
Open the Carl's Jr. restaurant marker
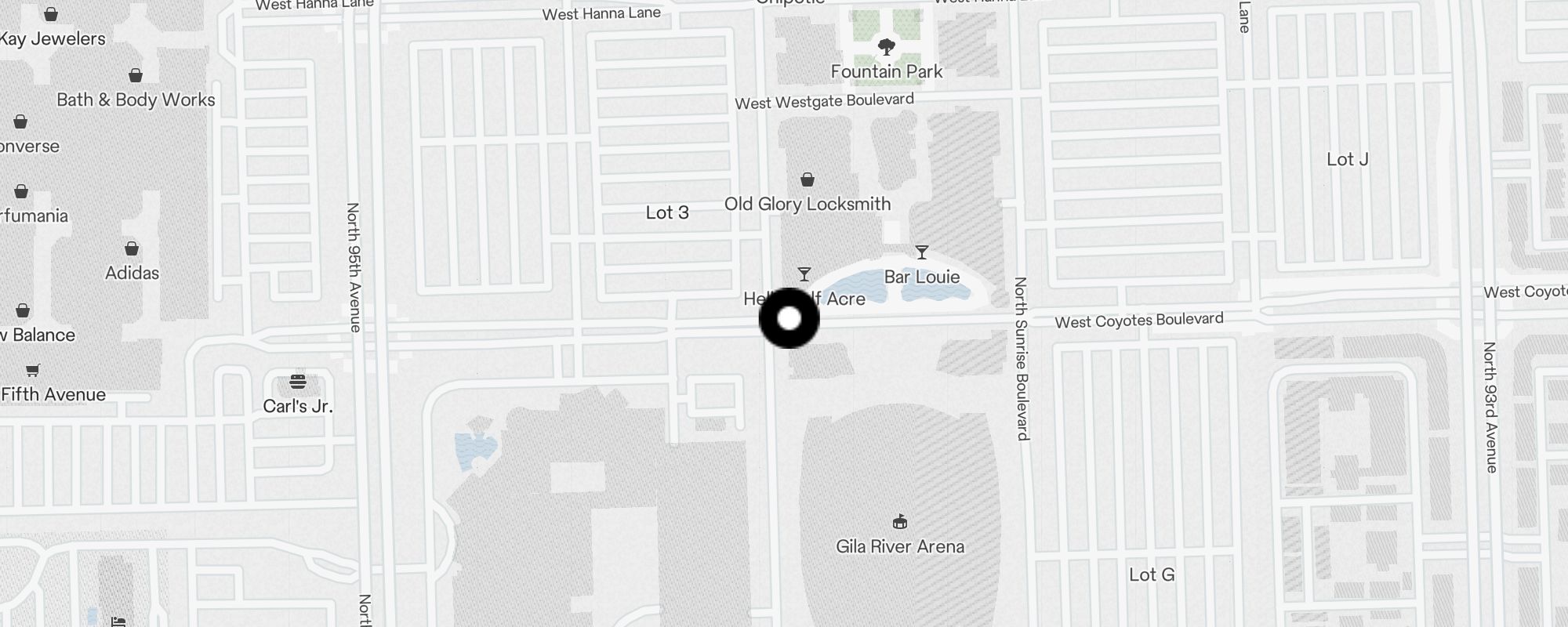[297, 382]
